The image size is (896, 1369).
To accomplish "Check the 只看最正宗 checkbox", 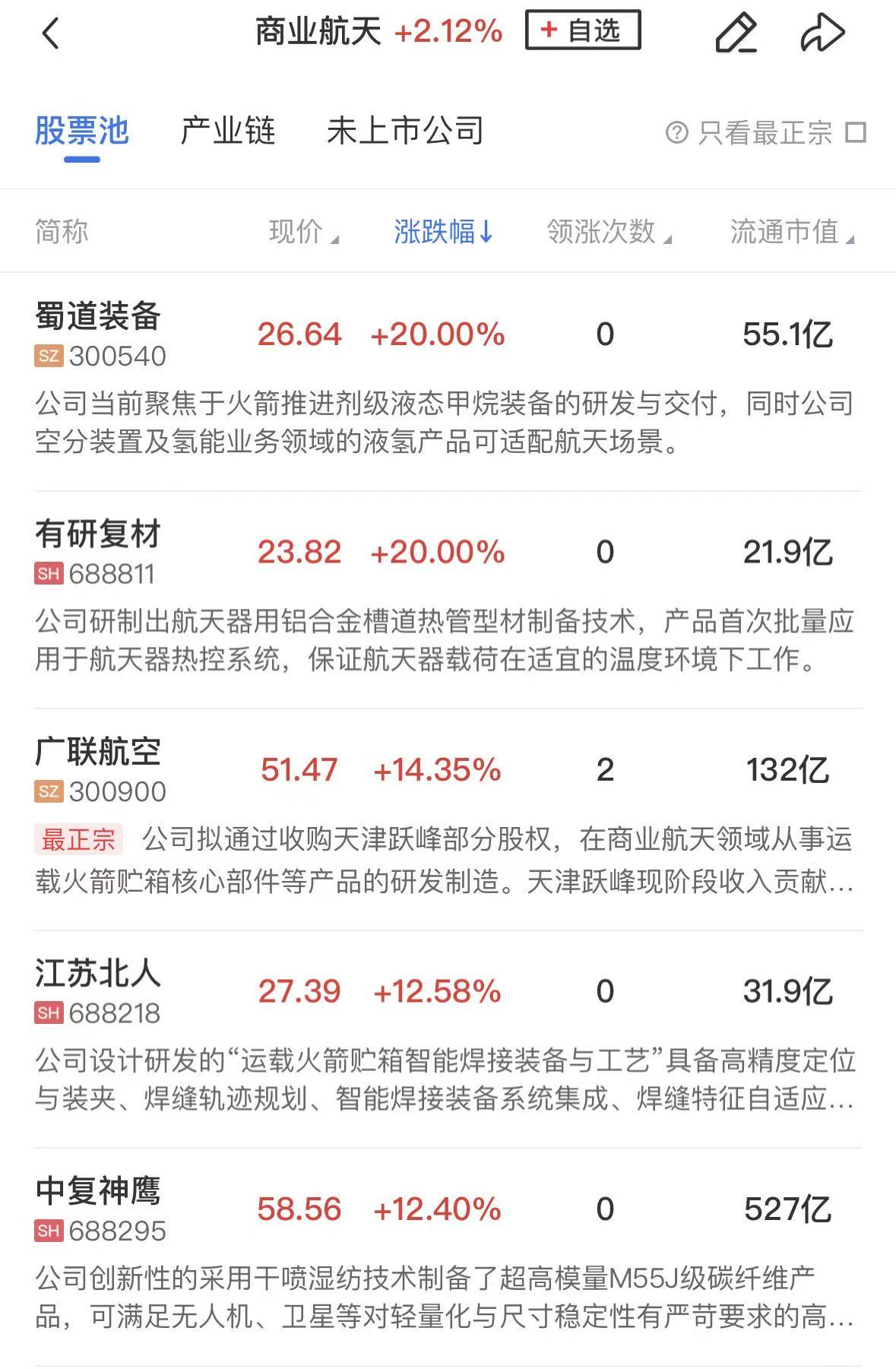I will [856, 132].
